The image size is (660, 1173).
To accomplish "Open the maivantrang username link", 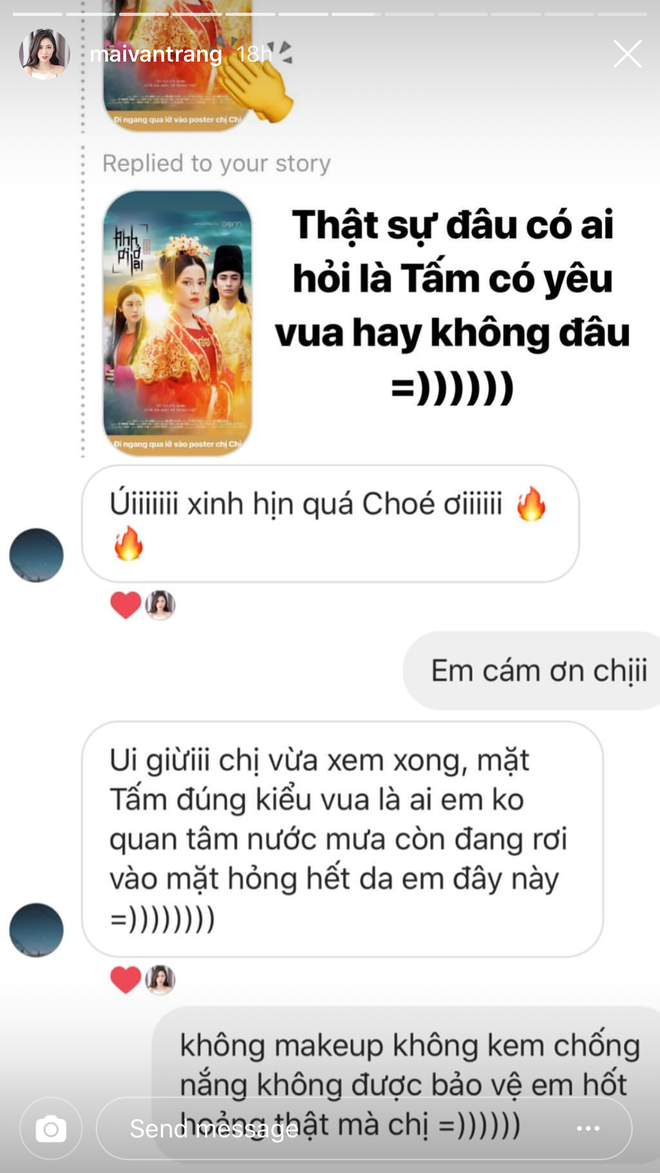I will [155, 54].
